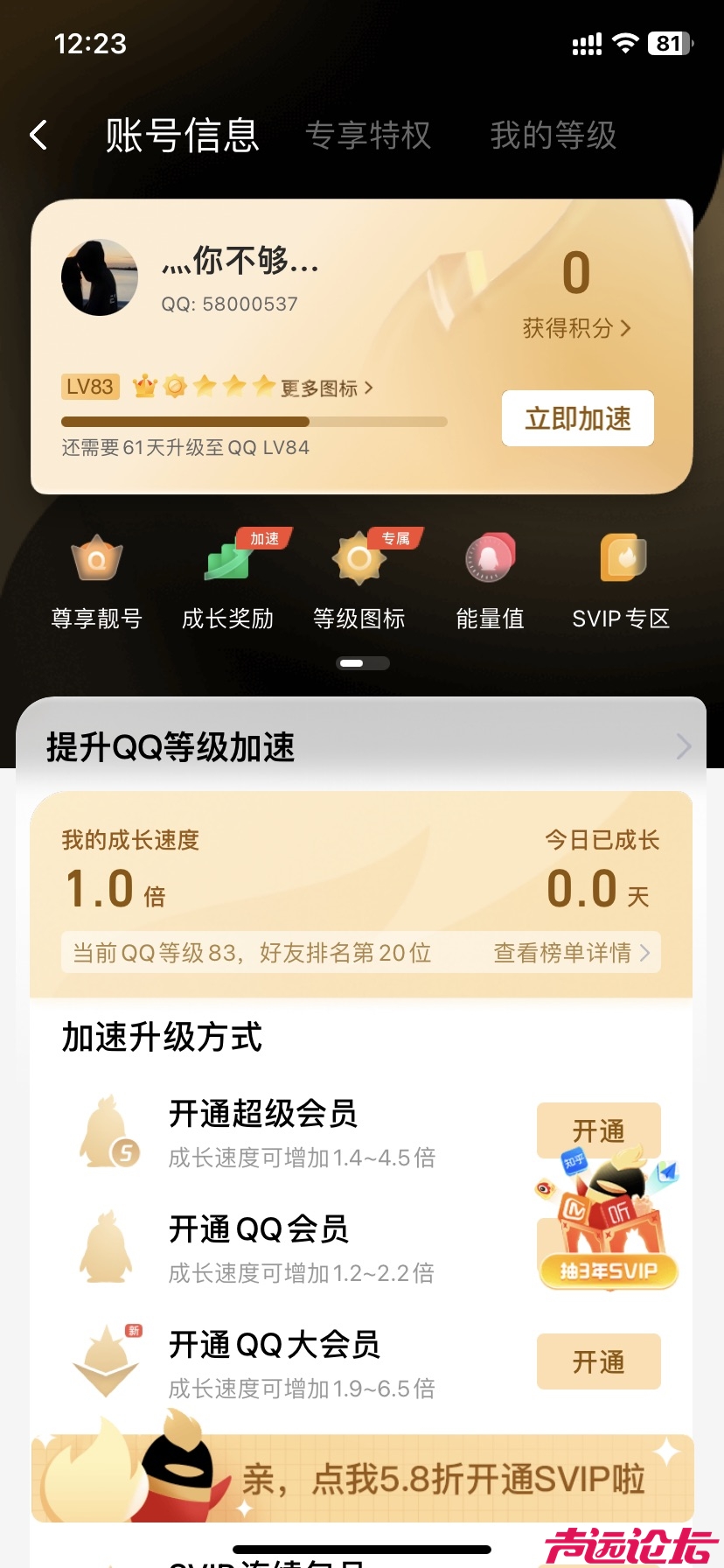This screenshot has width=724, height=1568.
Task: Open 更多图标 level icons link
Action: [x=326, y=388]
